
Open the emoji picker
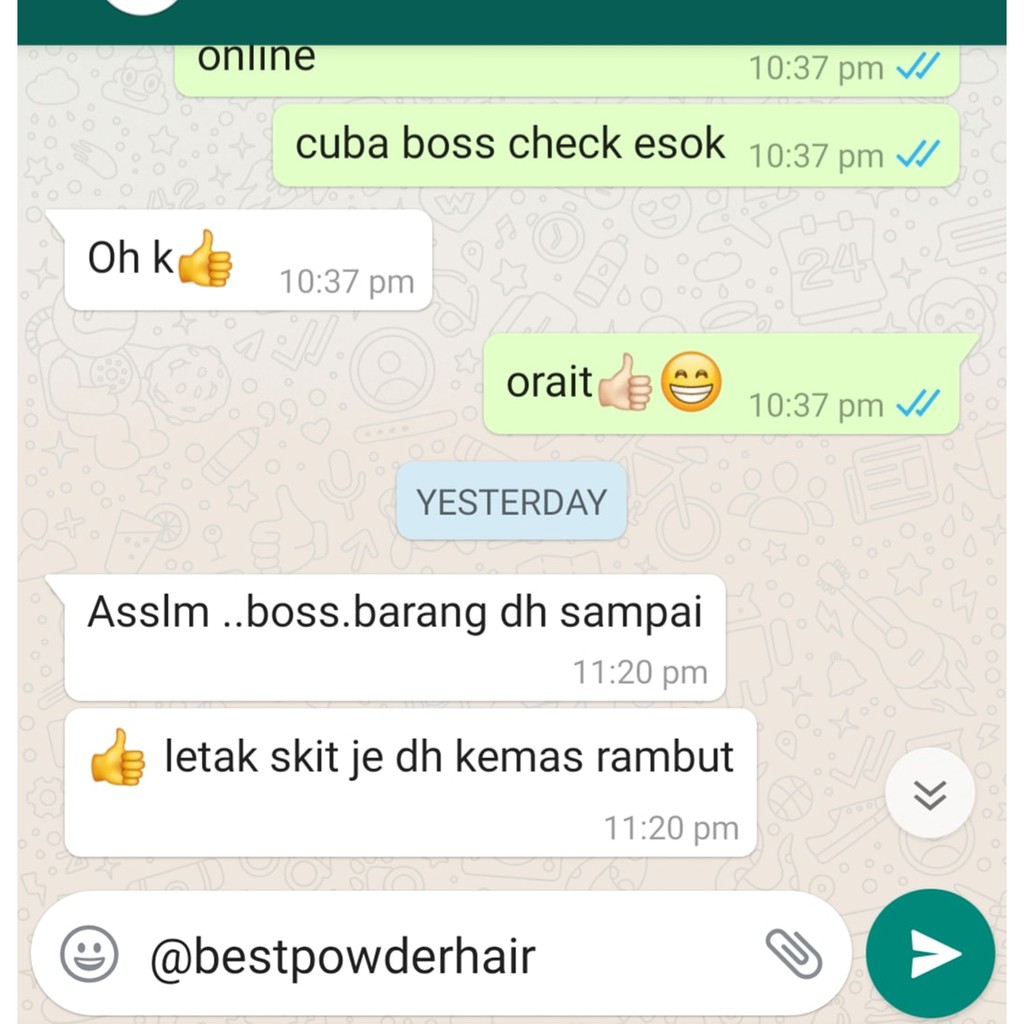tap(89, 954)
